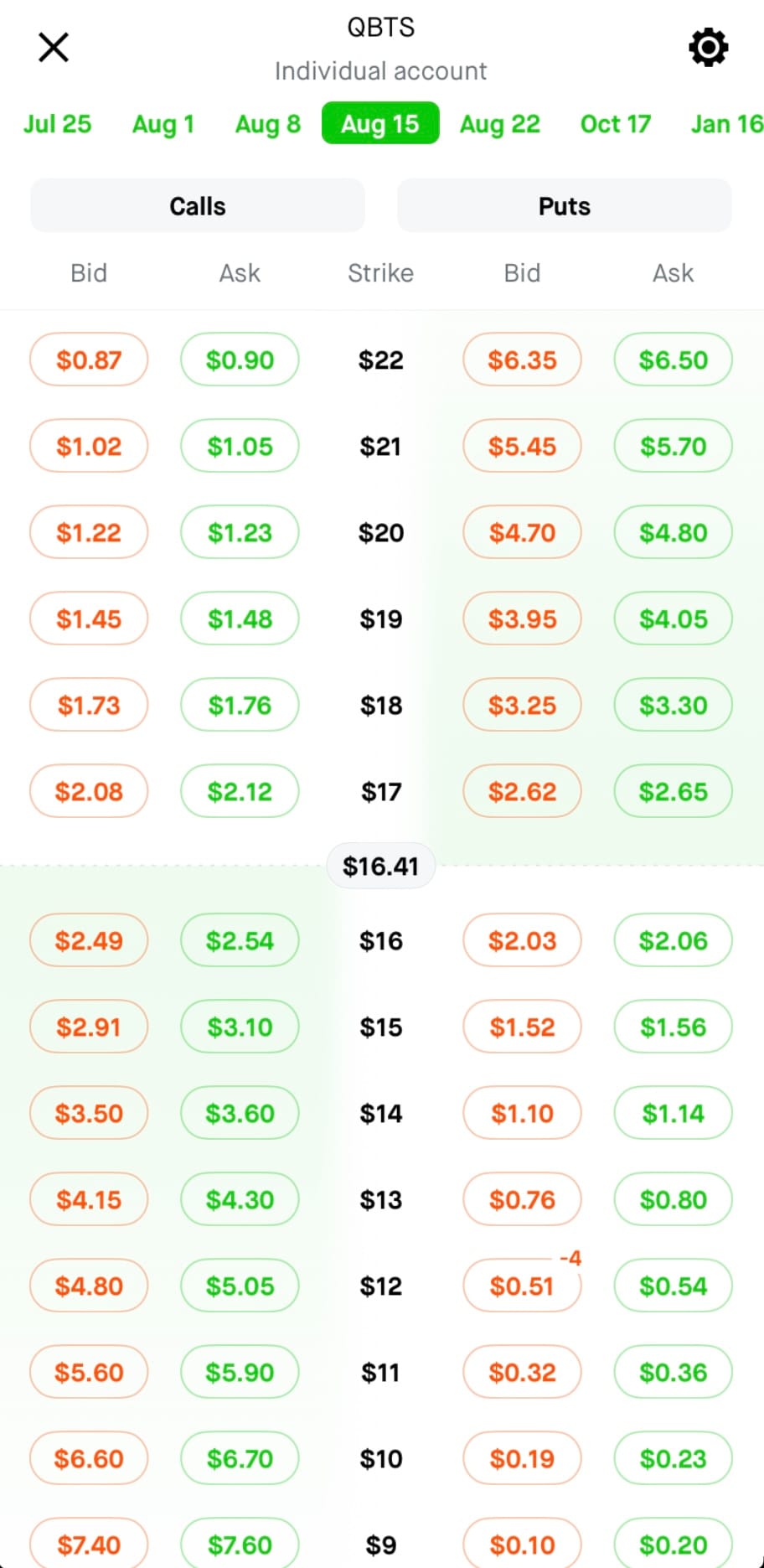Tap the Calls header button
This screenshot has height=1568, width=764.
tap(198, 205)
